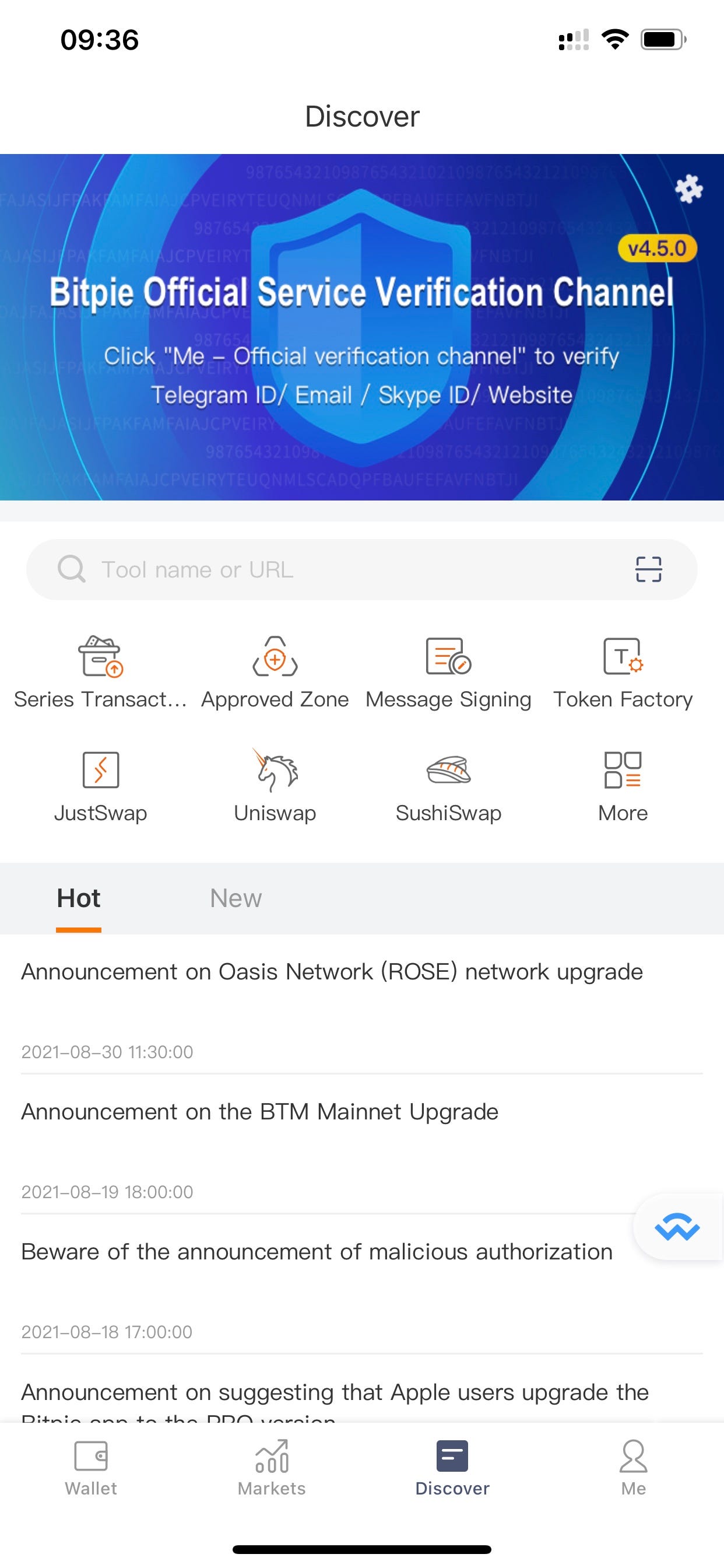
Task: Switch to the Markets tab
Action: tap(271, 1468)
